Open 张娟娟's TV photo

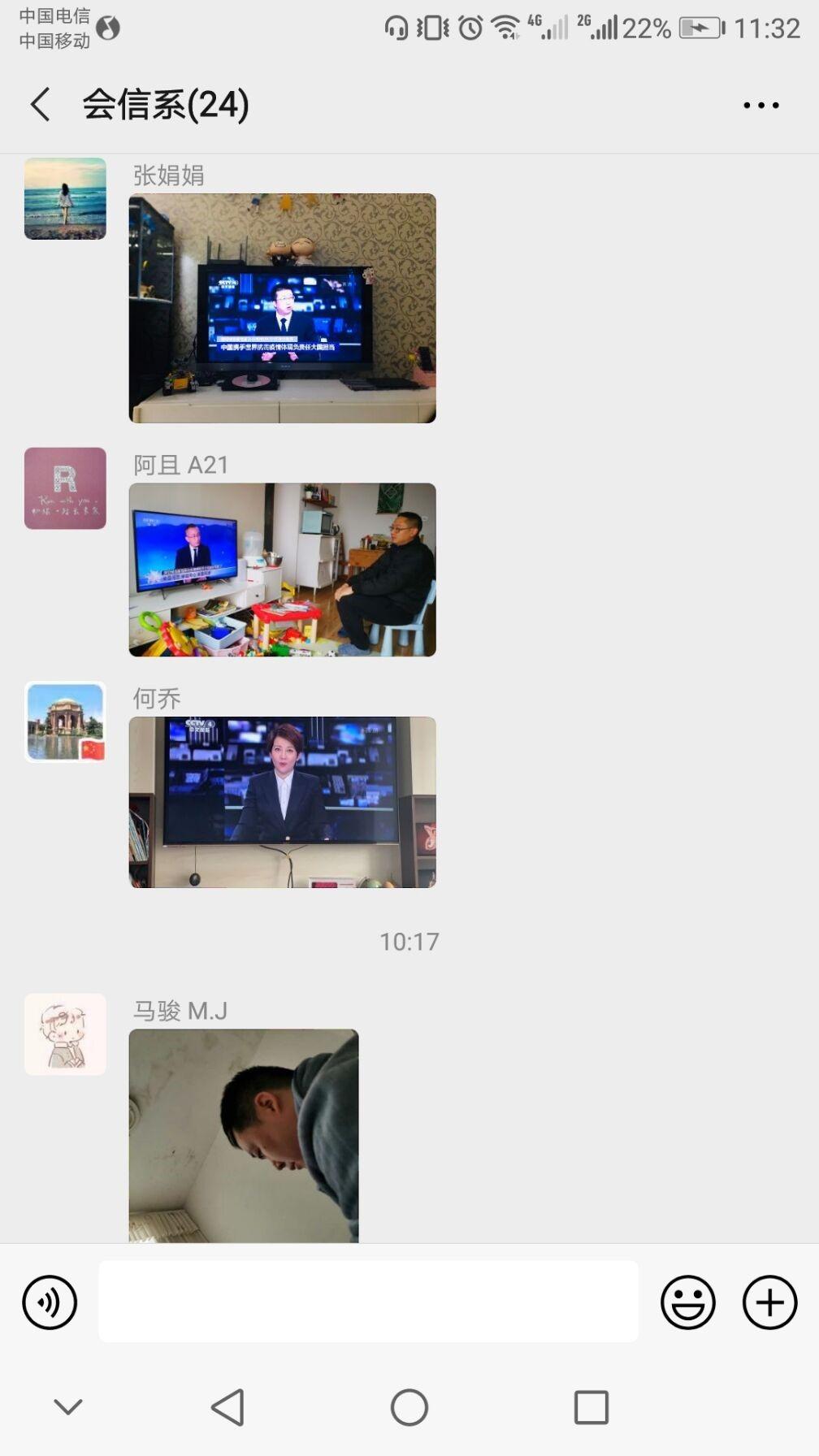point(282,308)
